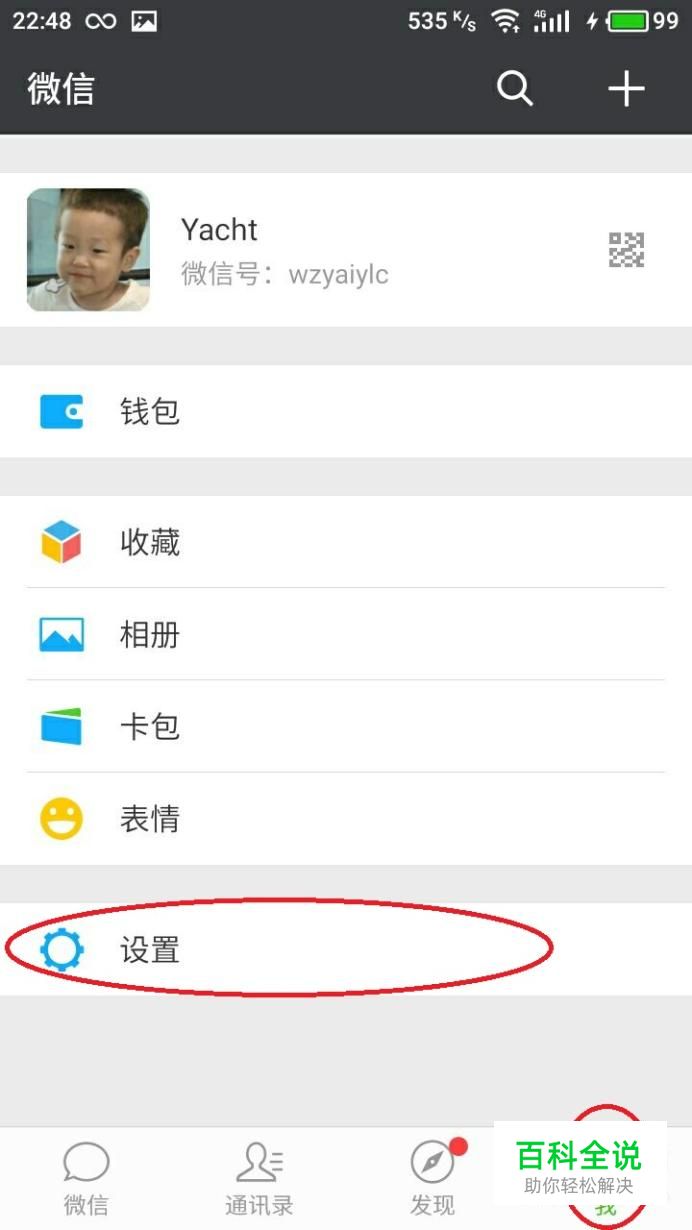Switch to the 通讯录 contacts tab
The width and height of the screenshot is (692, 1230).
click(x=259, y=1178)
